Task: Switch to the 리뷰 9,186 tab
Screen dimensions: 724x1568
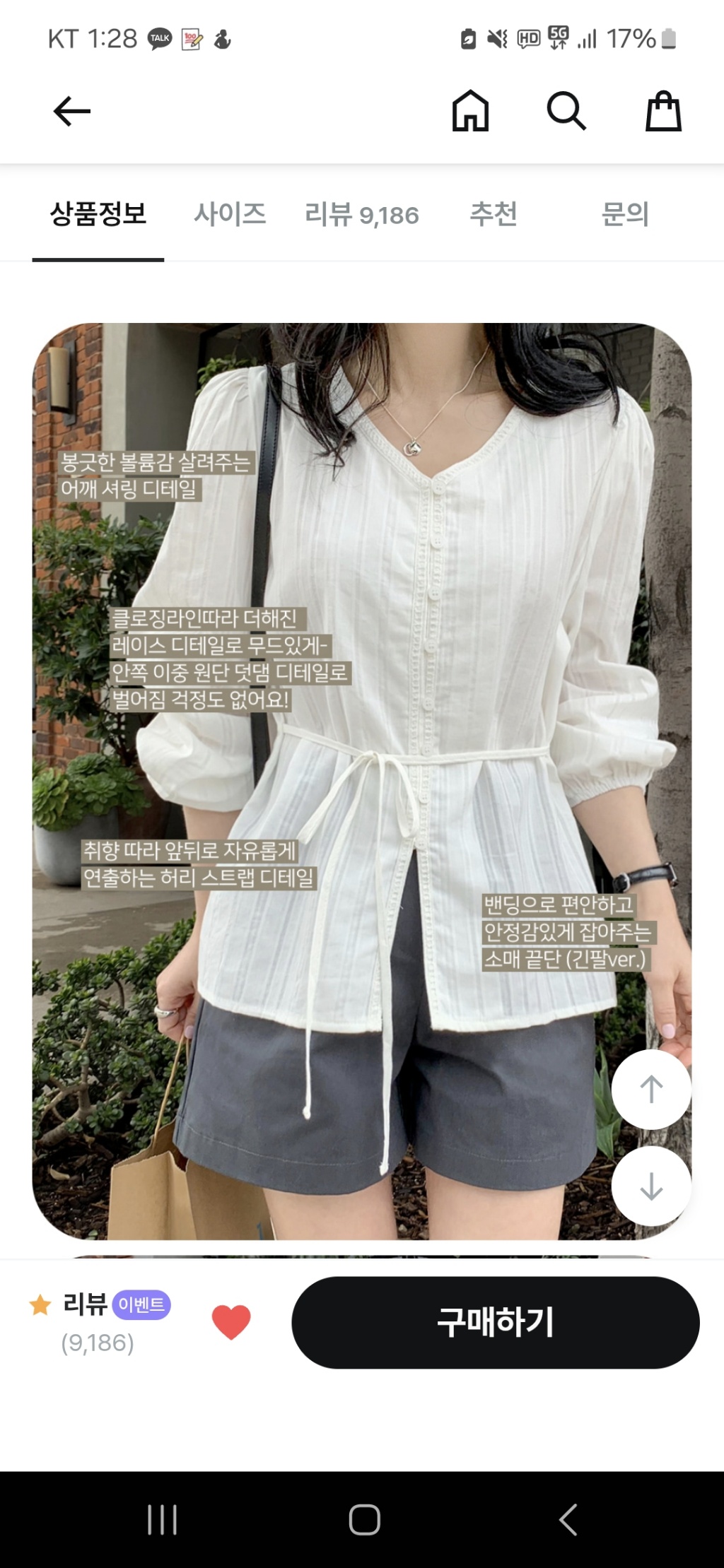Action: coord(361,214)
